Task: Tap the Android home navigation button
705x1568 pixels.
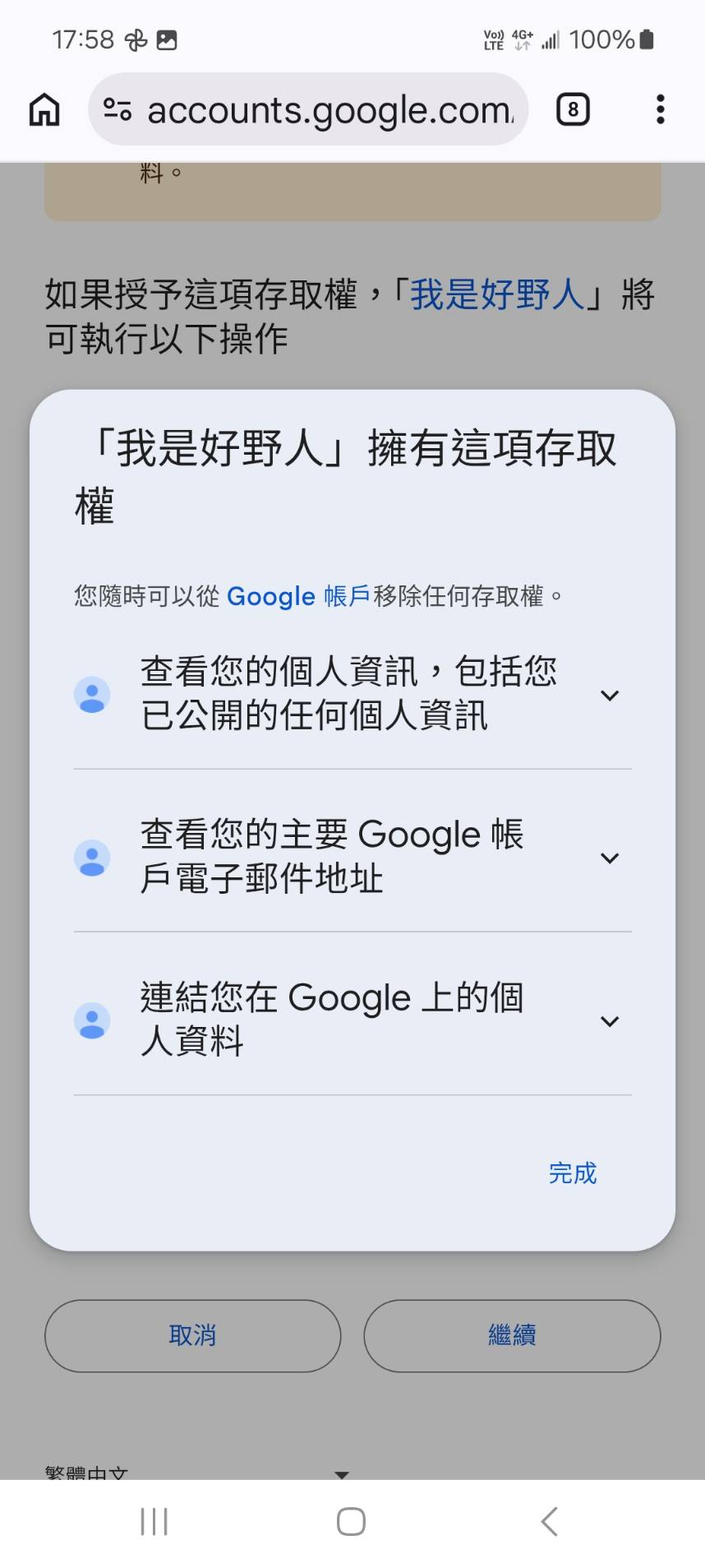Action: 349,1521
